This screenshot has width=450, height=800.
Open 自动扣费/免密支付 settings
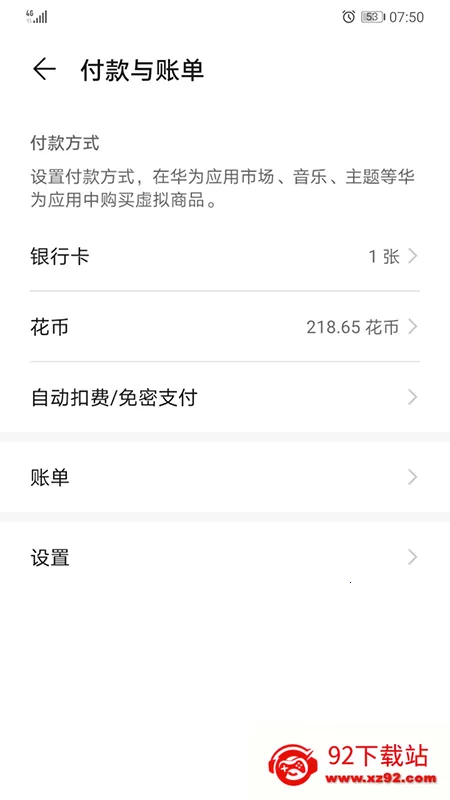(225, 397)
